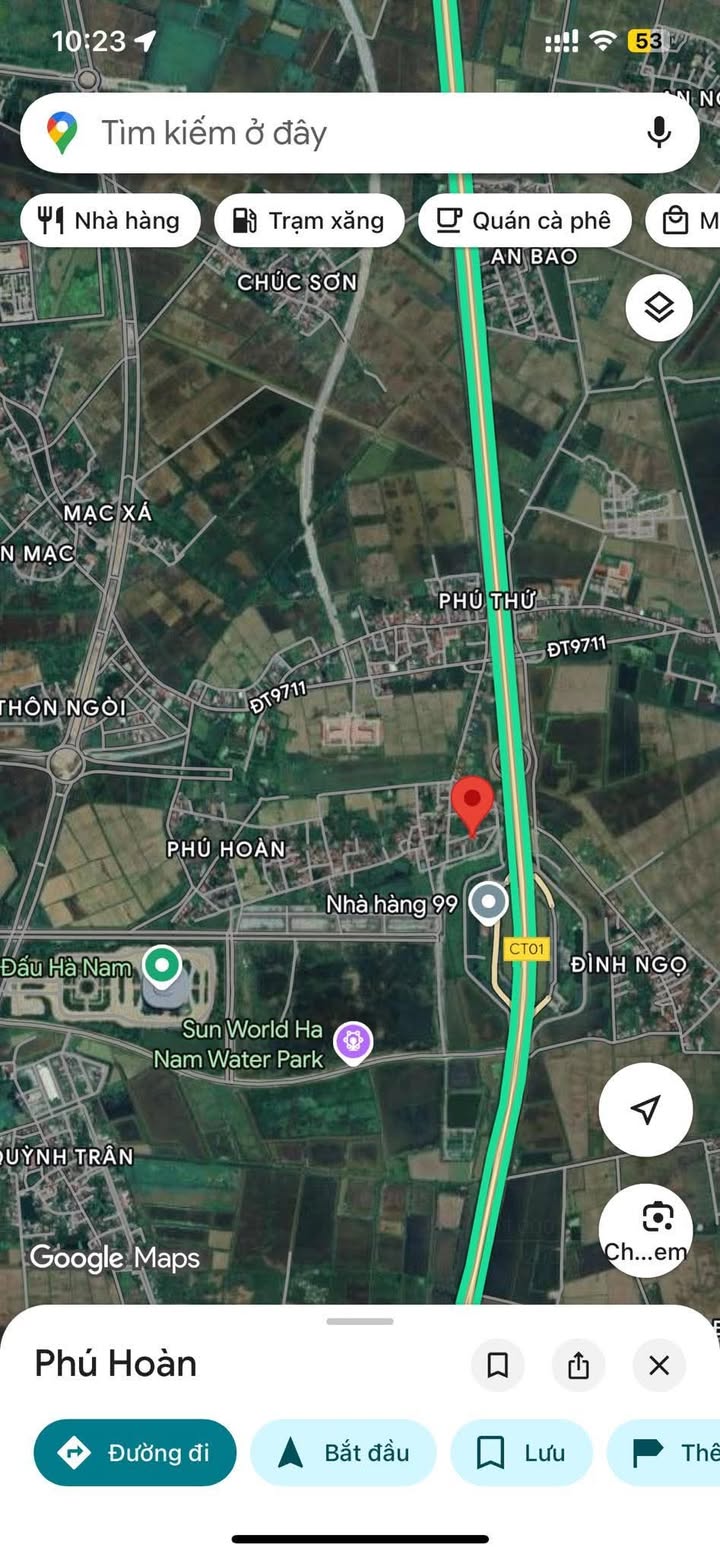Center map on my location
The width and height of the screenshot is (720, 1557).
tap(646, 1109)
